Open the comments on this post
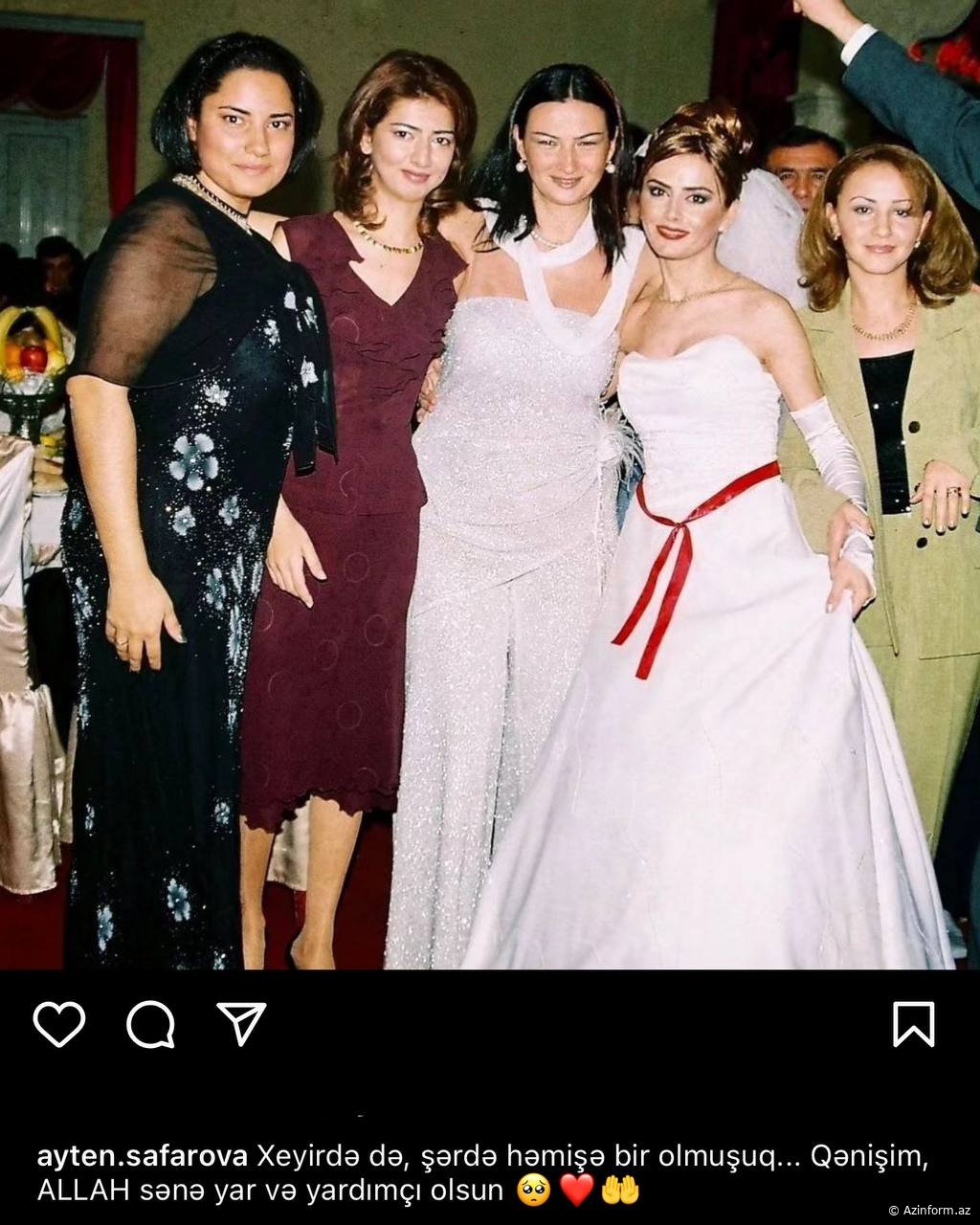Screen dimensions: 980x1225 tap(150, 1024)
